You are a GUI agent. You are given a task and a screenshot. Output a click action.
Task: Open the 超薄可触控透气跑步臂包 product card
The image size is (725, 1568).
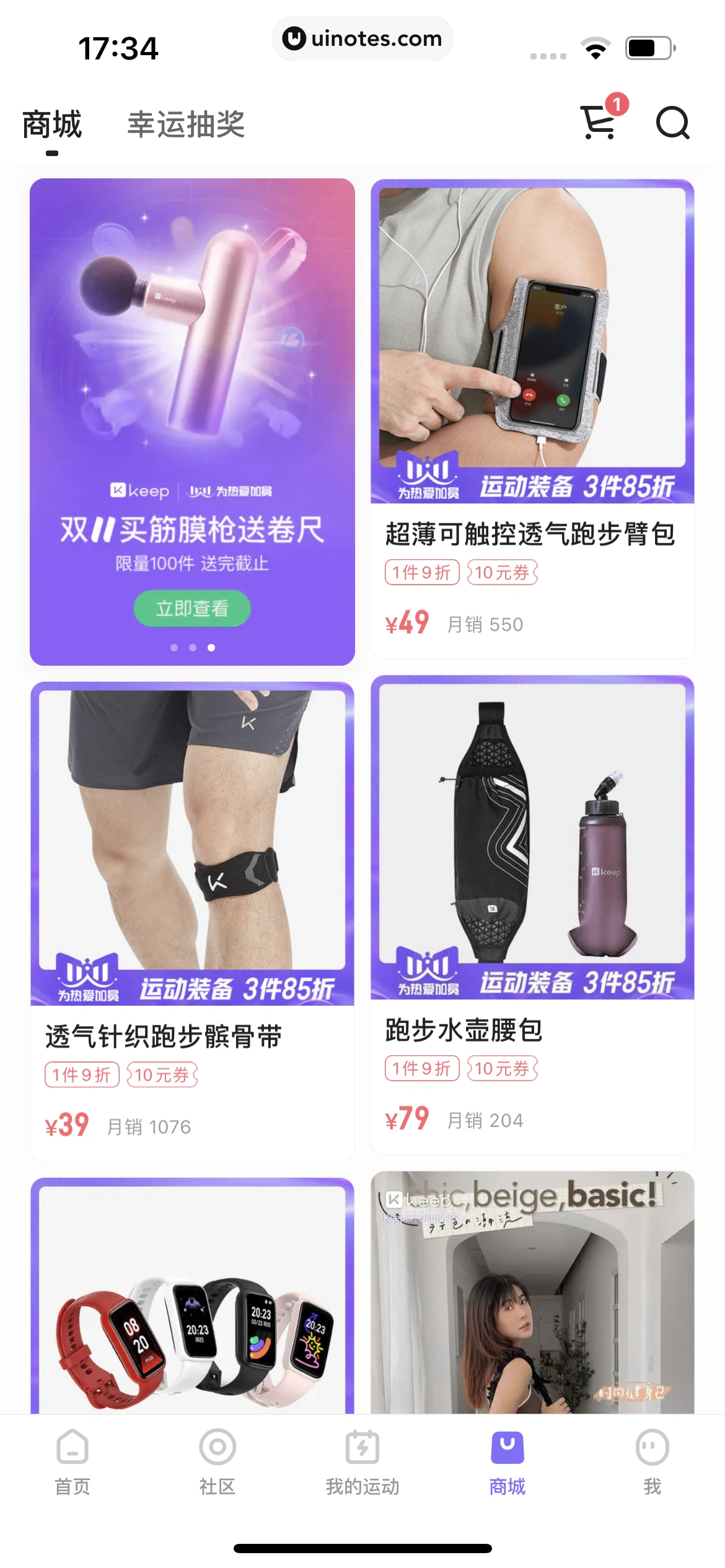(x=532, y=419)
